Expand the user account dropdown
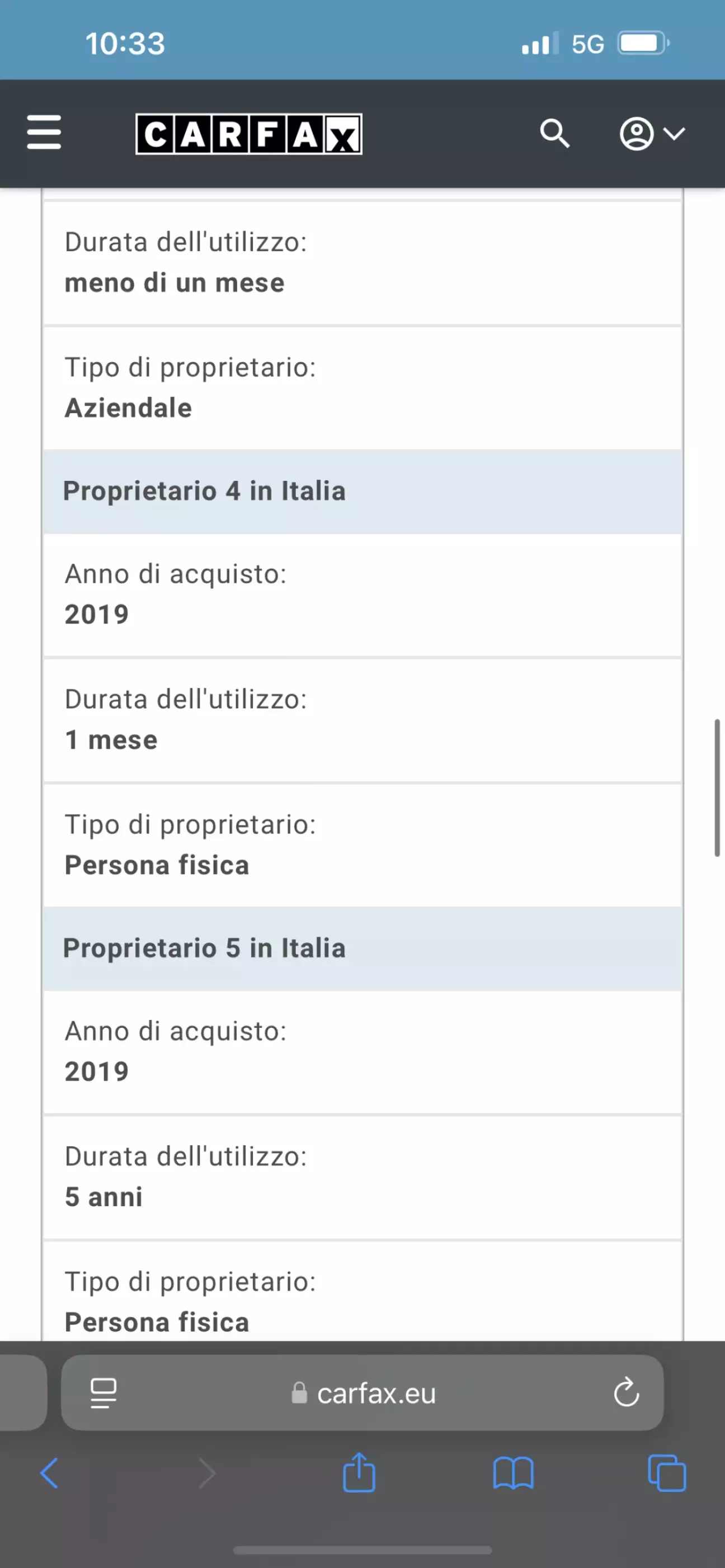The image size is (725, 1568). click(x=652, y=133)
